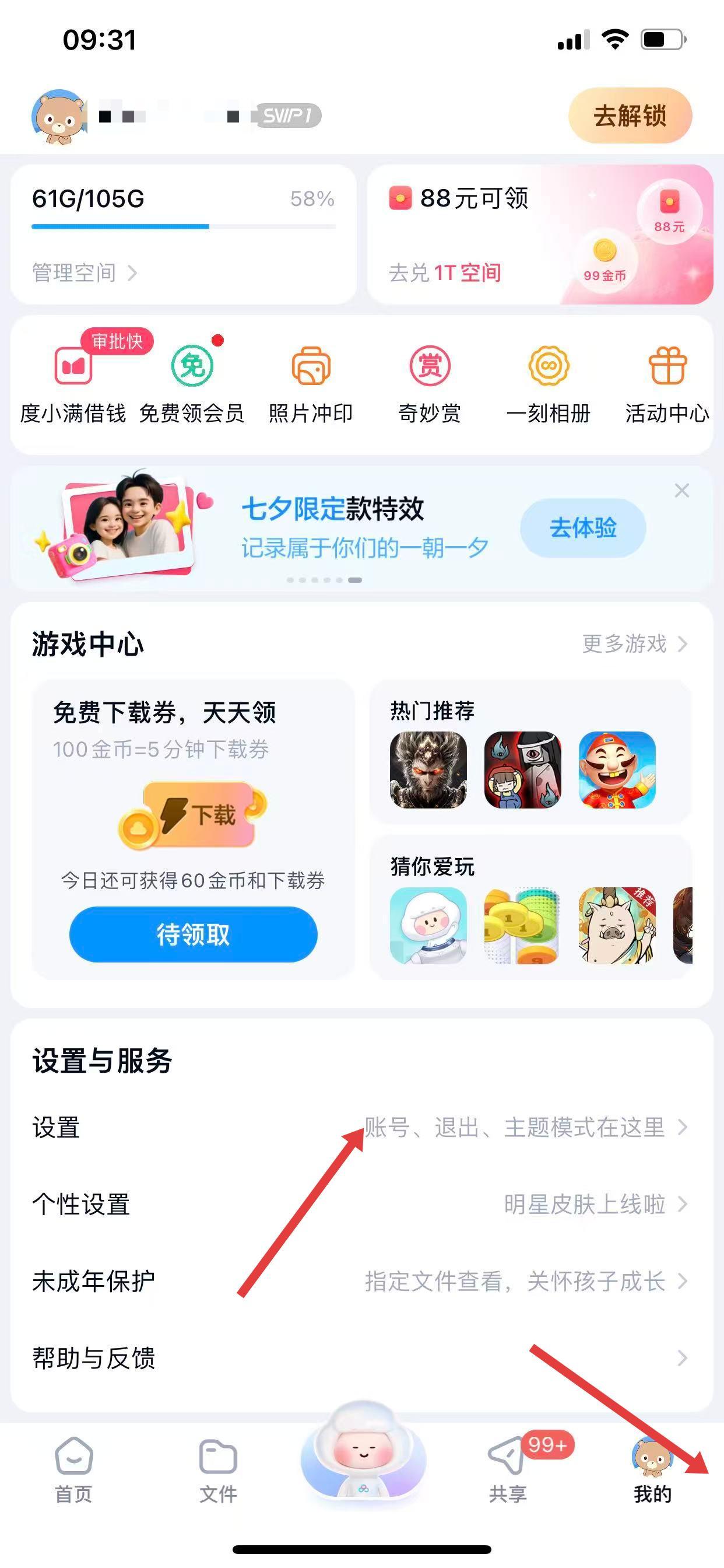This screenshot has height=1568, width=724.
Task: Tap 去体验 on the 七夕 banner
Action: 583,528
